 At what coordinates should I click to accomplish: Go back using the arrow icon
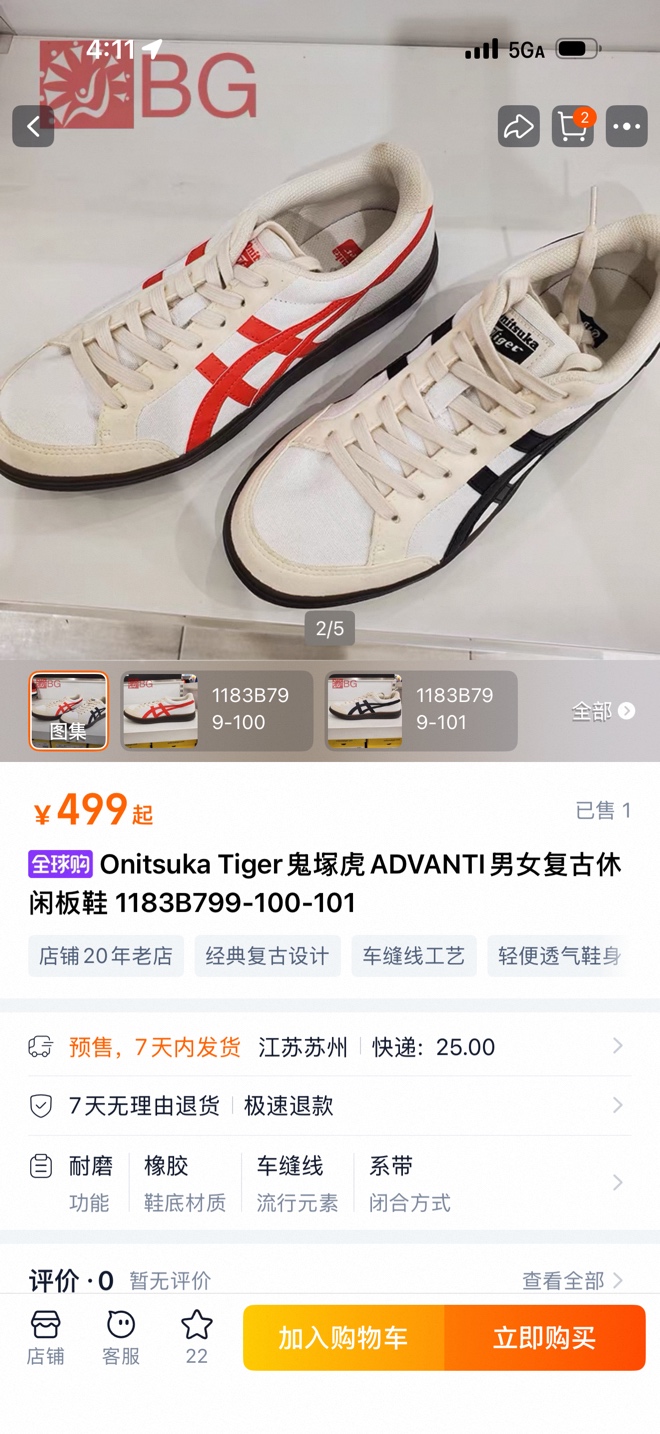[33, 127]
